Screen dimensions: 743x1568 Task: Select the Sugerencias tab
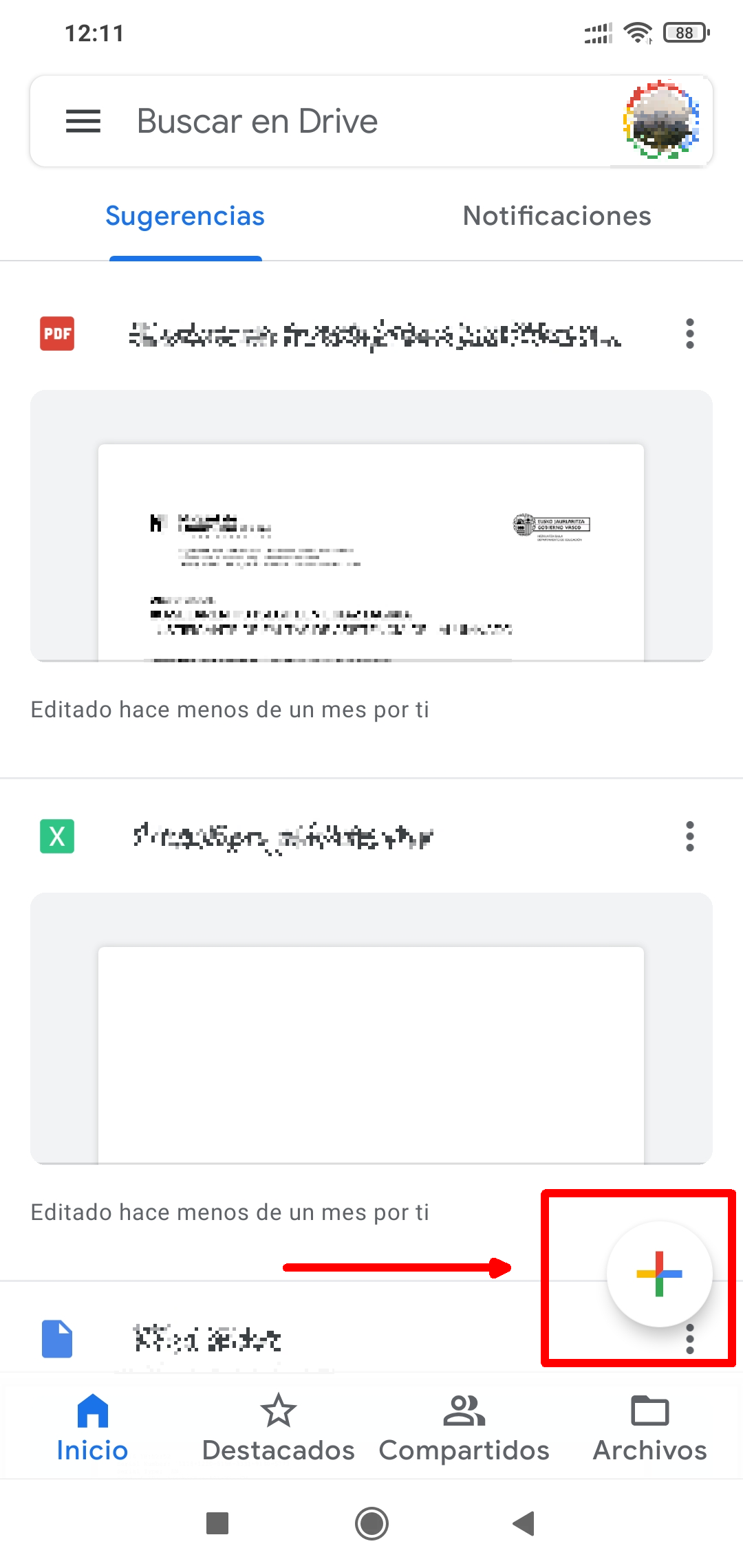point(185,216)
